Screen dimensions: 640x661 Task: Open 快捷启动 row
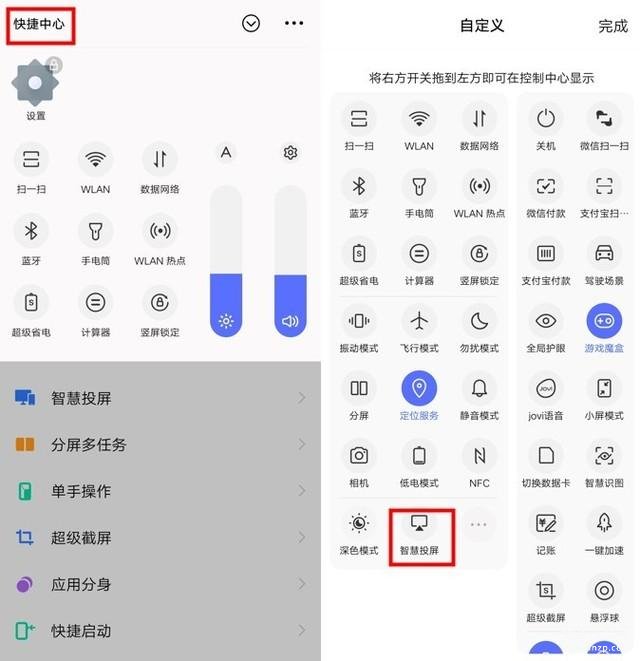[160, 631]
